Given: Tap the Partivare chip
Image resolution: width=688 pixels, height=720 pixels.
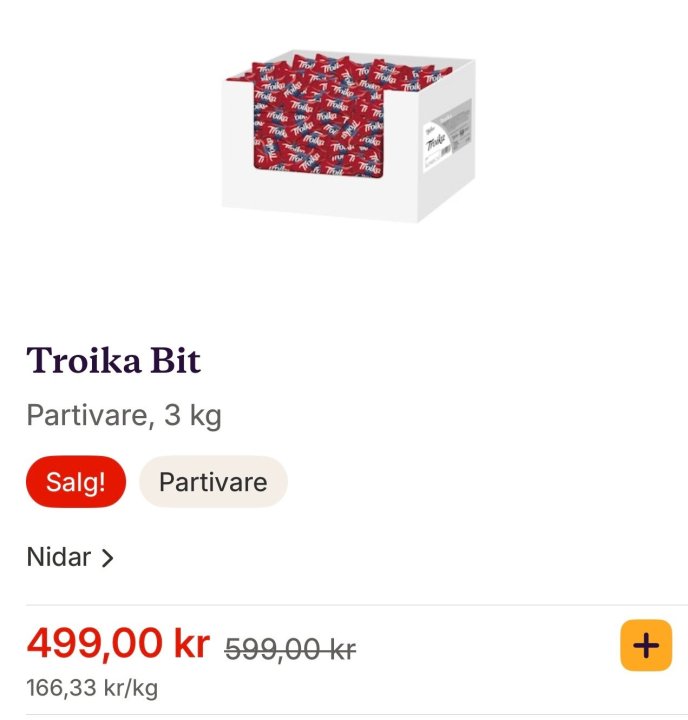Looking at the screenshot, I should pos(213,482).
